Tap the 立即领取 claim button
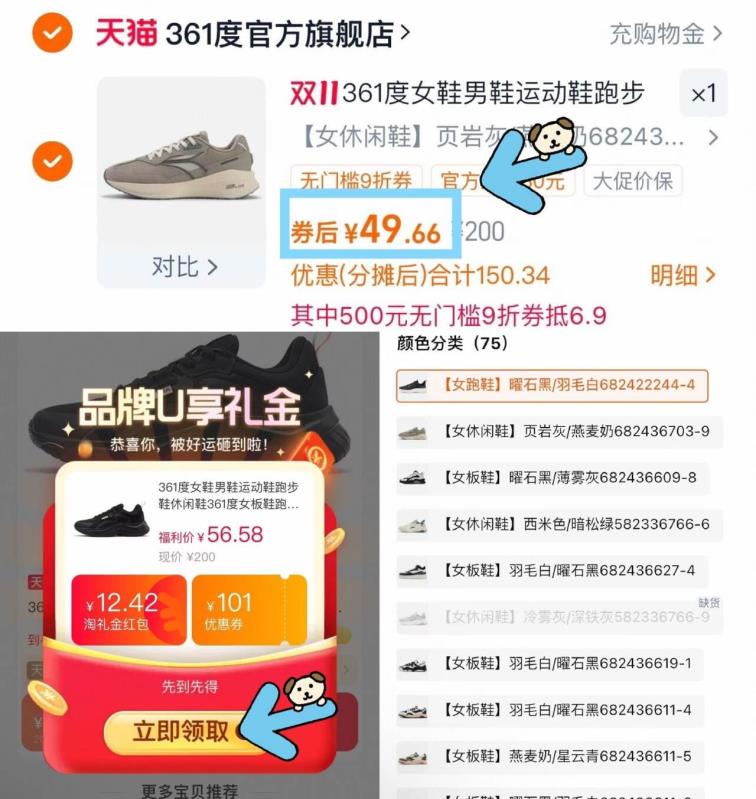Screen dimensions: 756x799 pyautogui.click(x=183, y=731)
